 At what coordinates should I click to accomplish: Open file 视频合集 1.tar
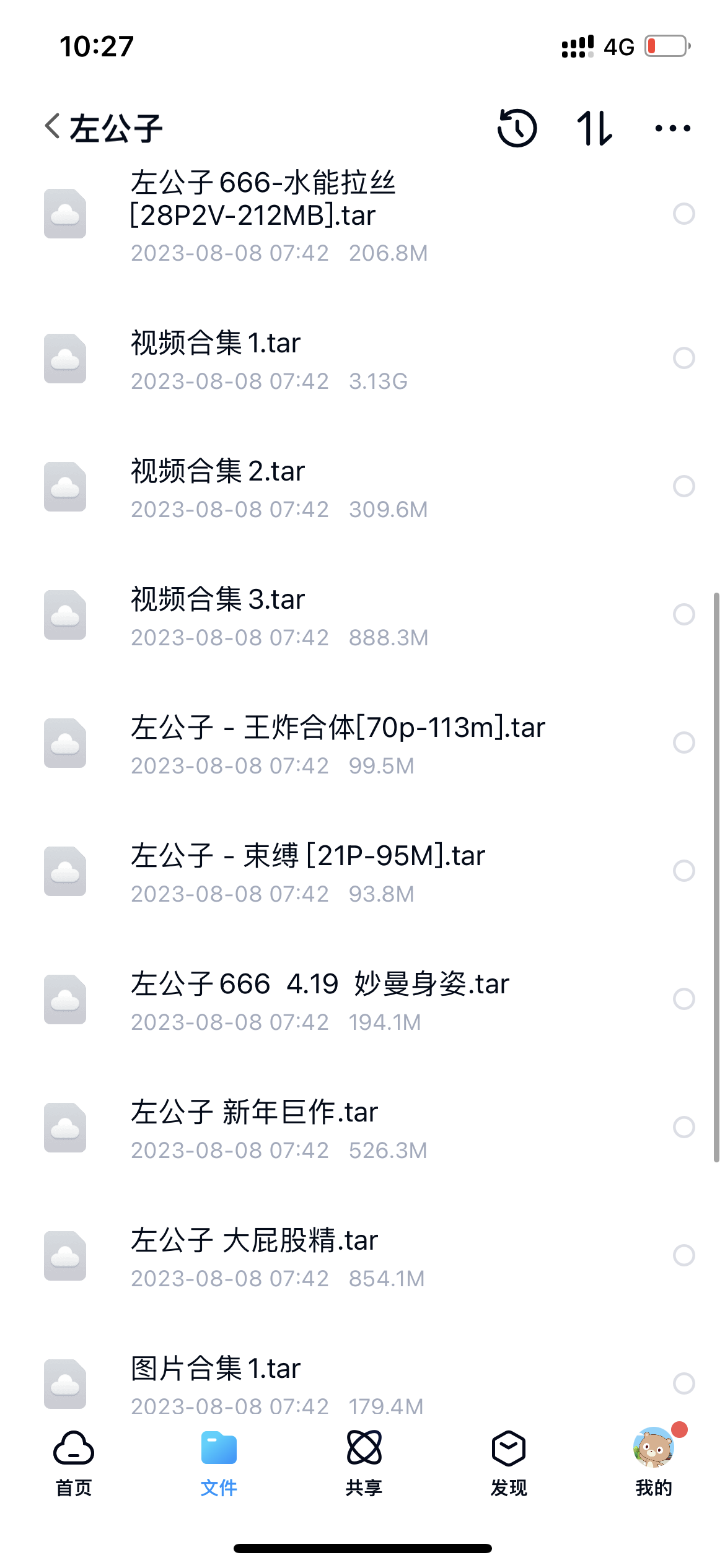click(x=362, y=359)
